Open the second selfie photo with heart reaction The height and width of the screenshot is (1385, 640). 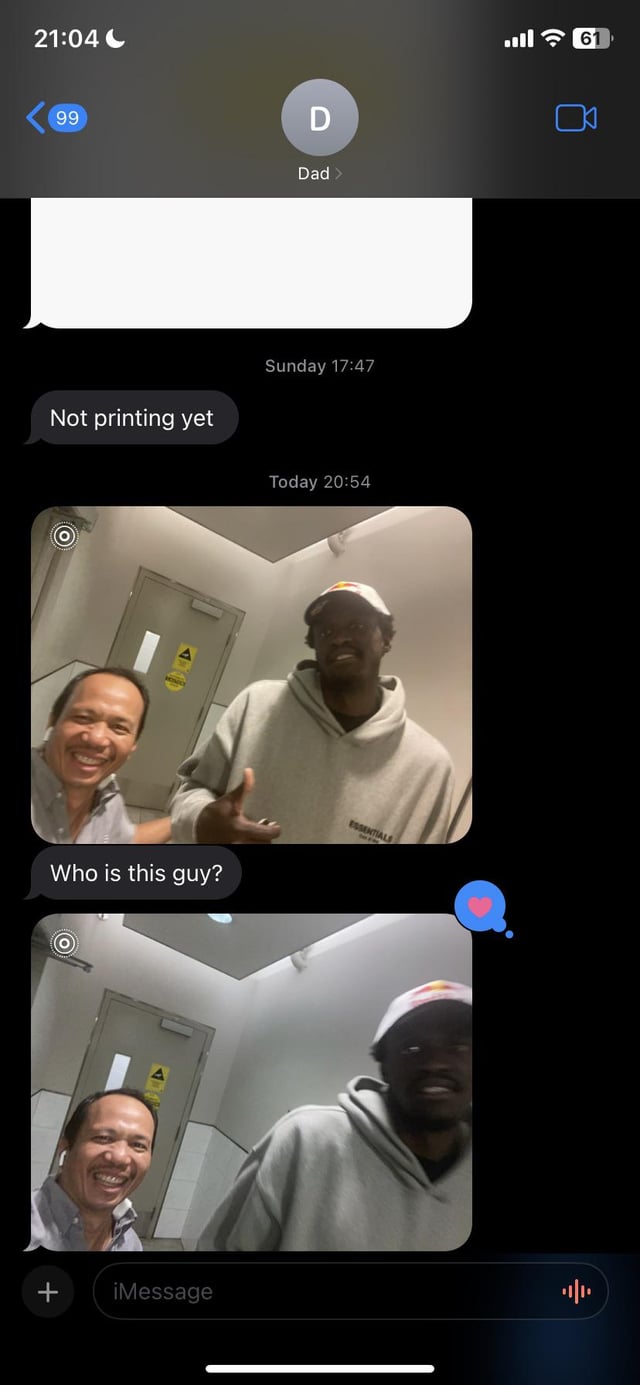coord(251,1082)
